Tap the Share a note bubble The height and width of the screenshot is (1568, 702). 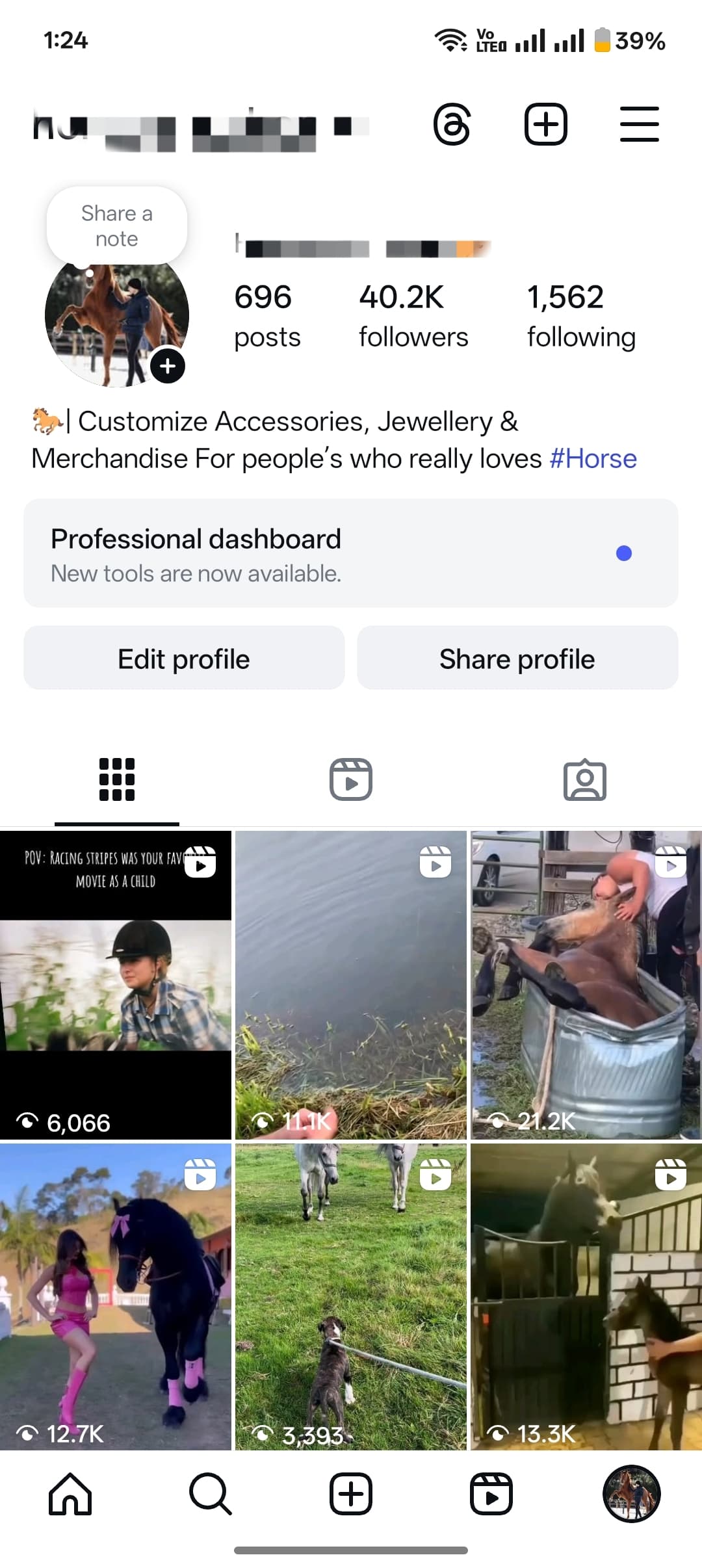[117, 226]
